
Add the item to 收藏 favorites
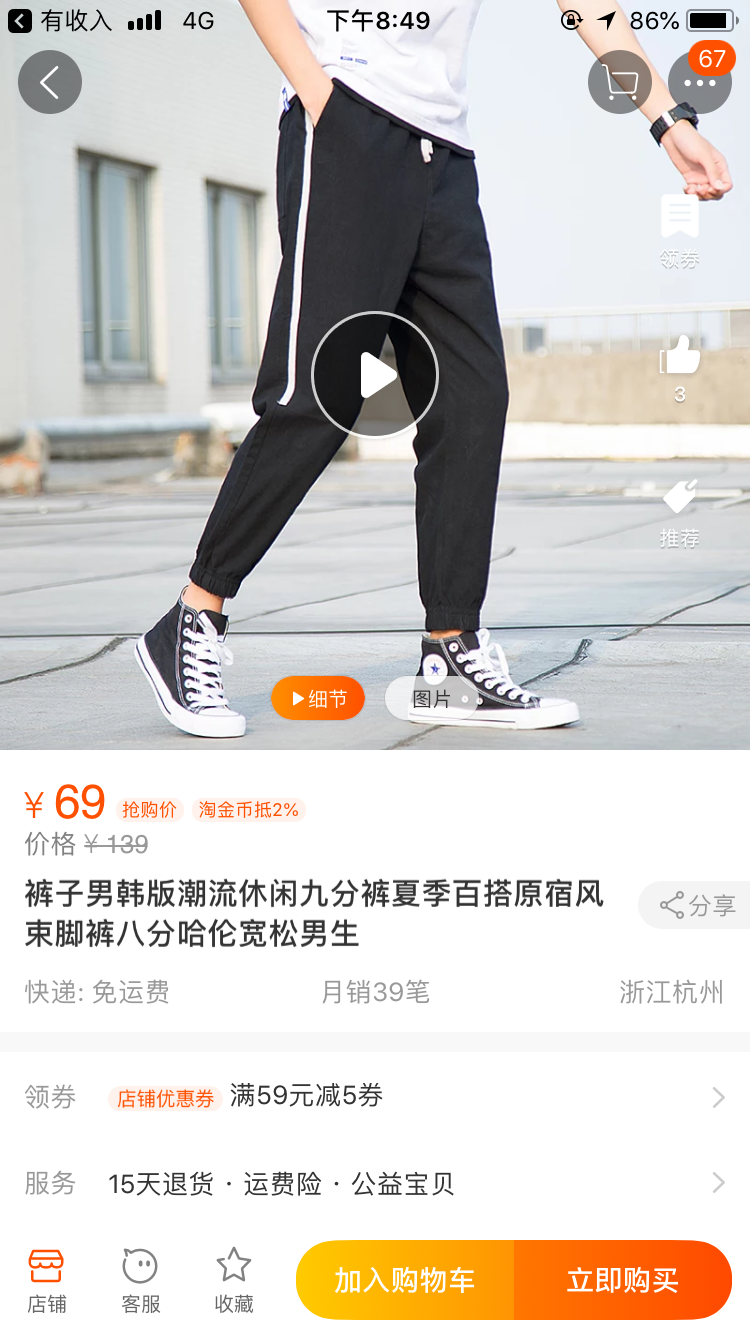point(234,1280)
